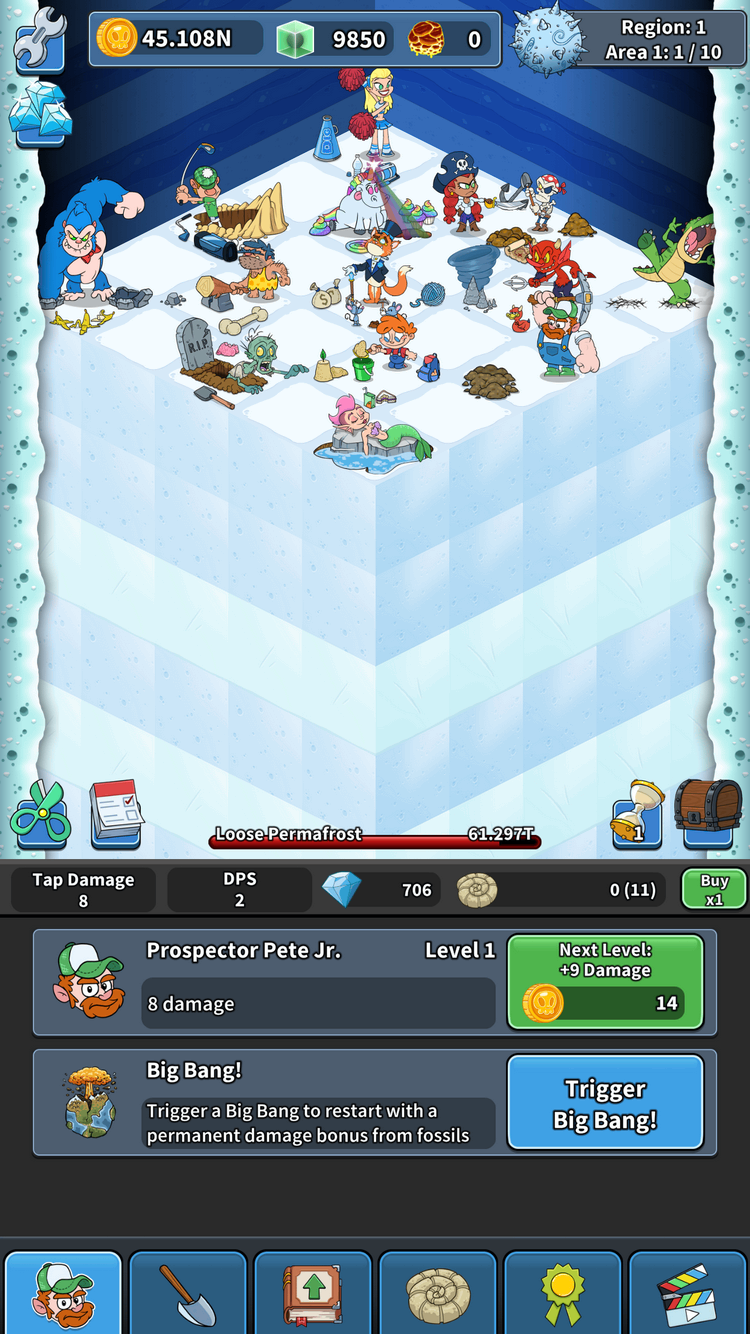Open the treasure chest

[x=709, y=814]
